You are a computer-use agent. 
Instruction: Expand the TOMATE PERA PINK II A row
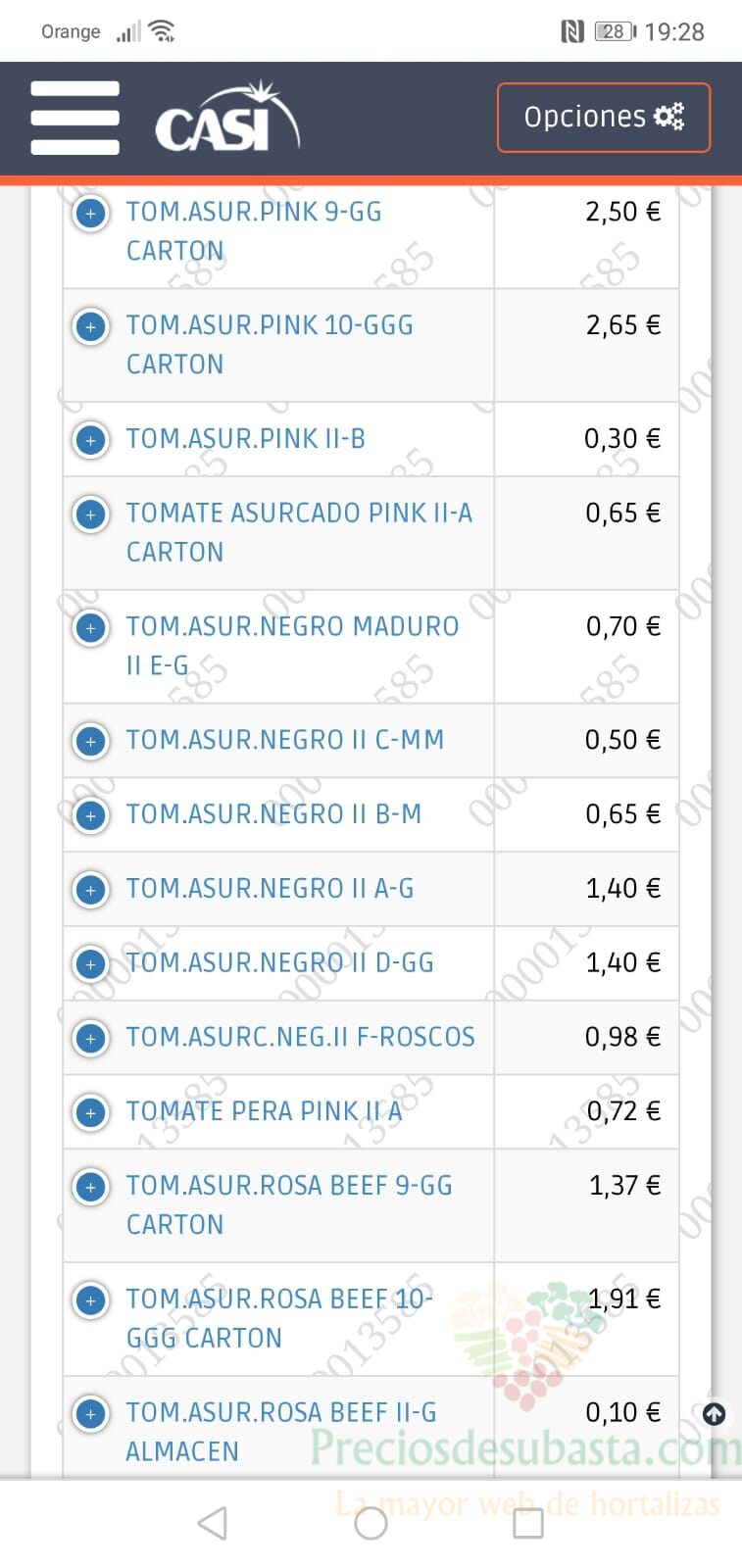click(91, 1113)
